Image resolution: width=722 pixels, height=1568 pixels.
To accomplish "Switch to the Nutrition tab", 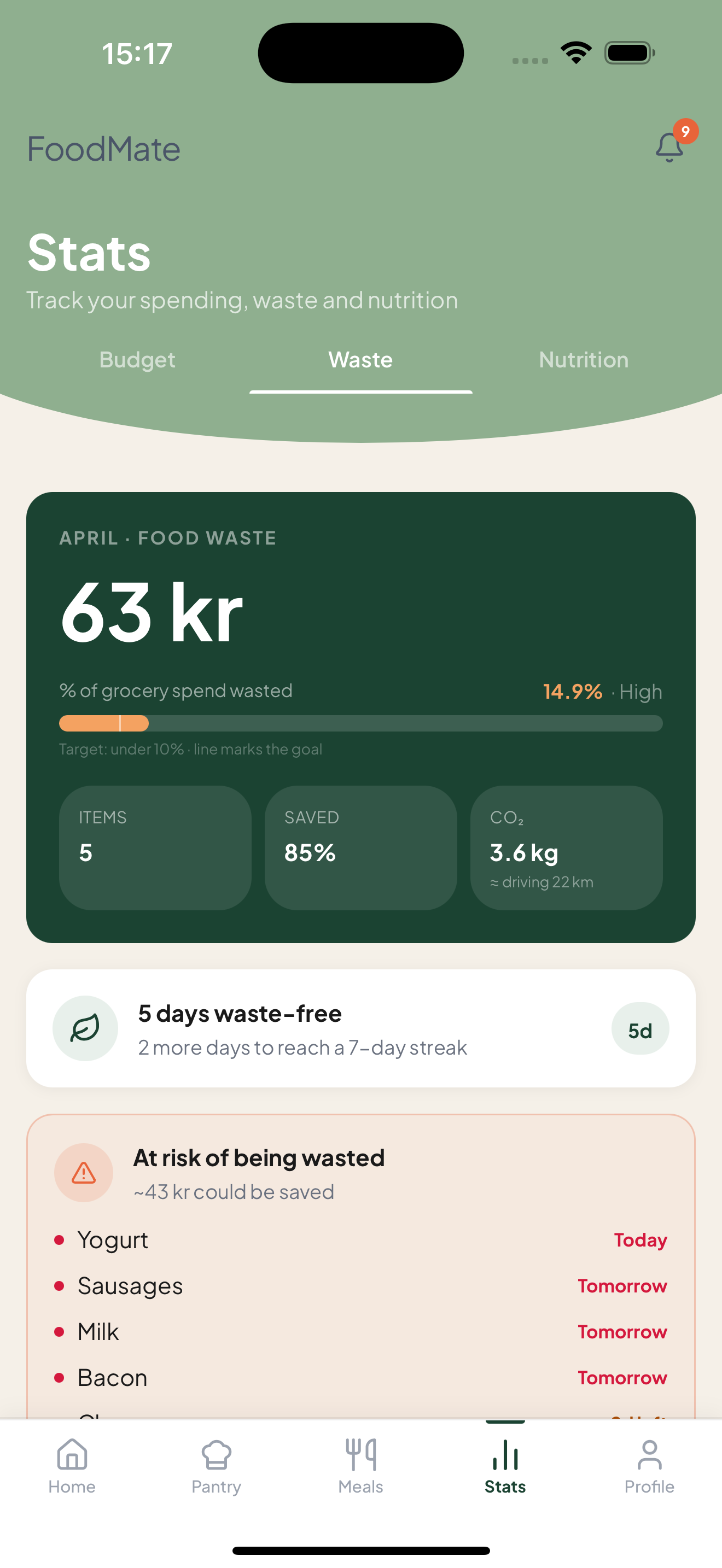I will (x=584, y=360).
